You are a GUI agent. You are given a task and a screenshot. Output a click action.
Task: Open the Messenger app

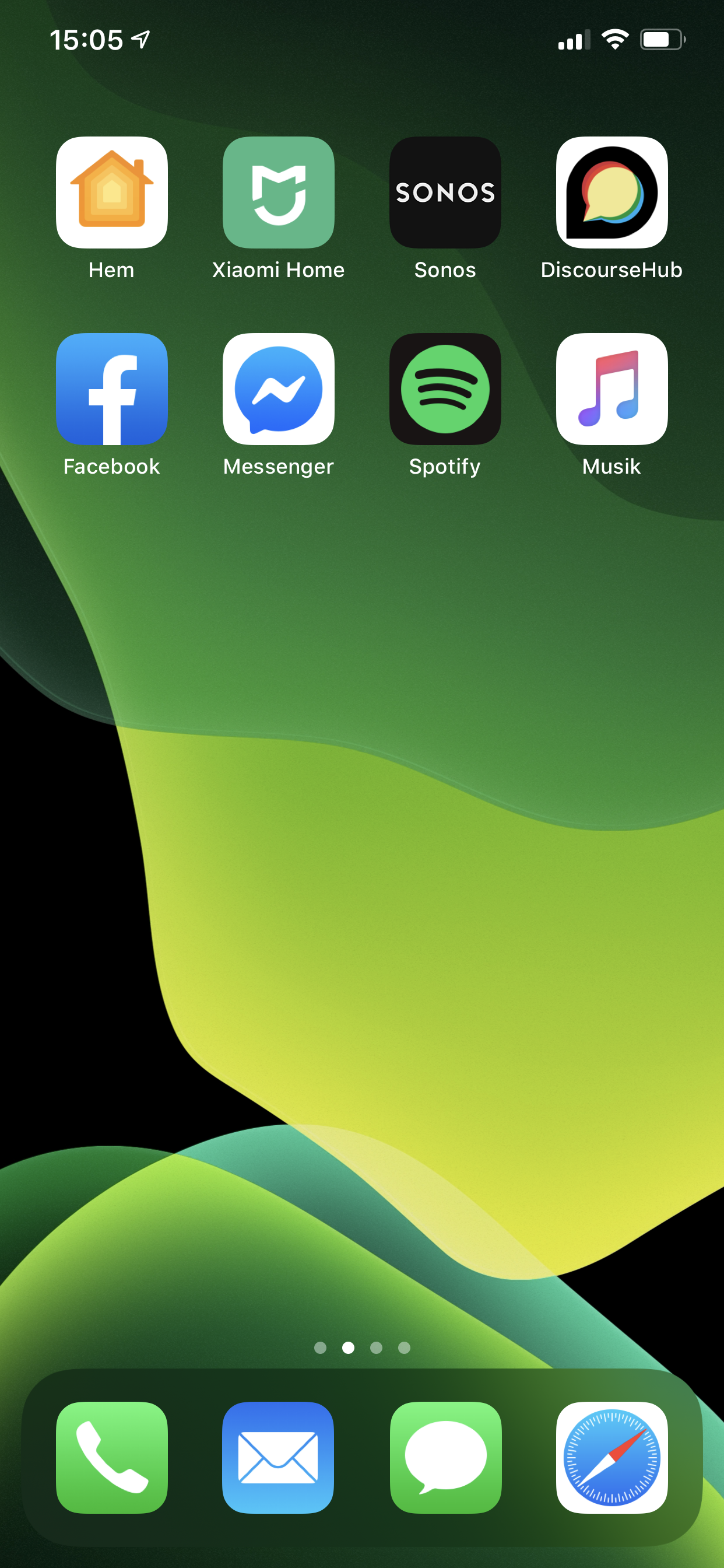tap(278, 389)
